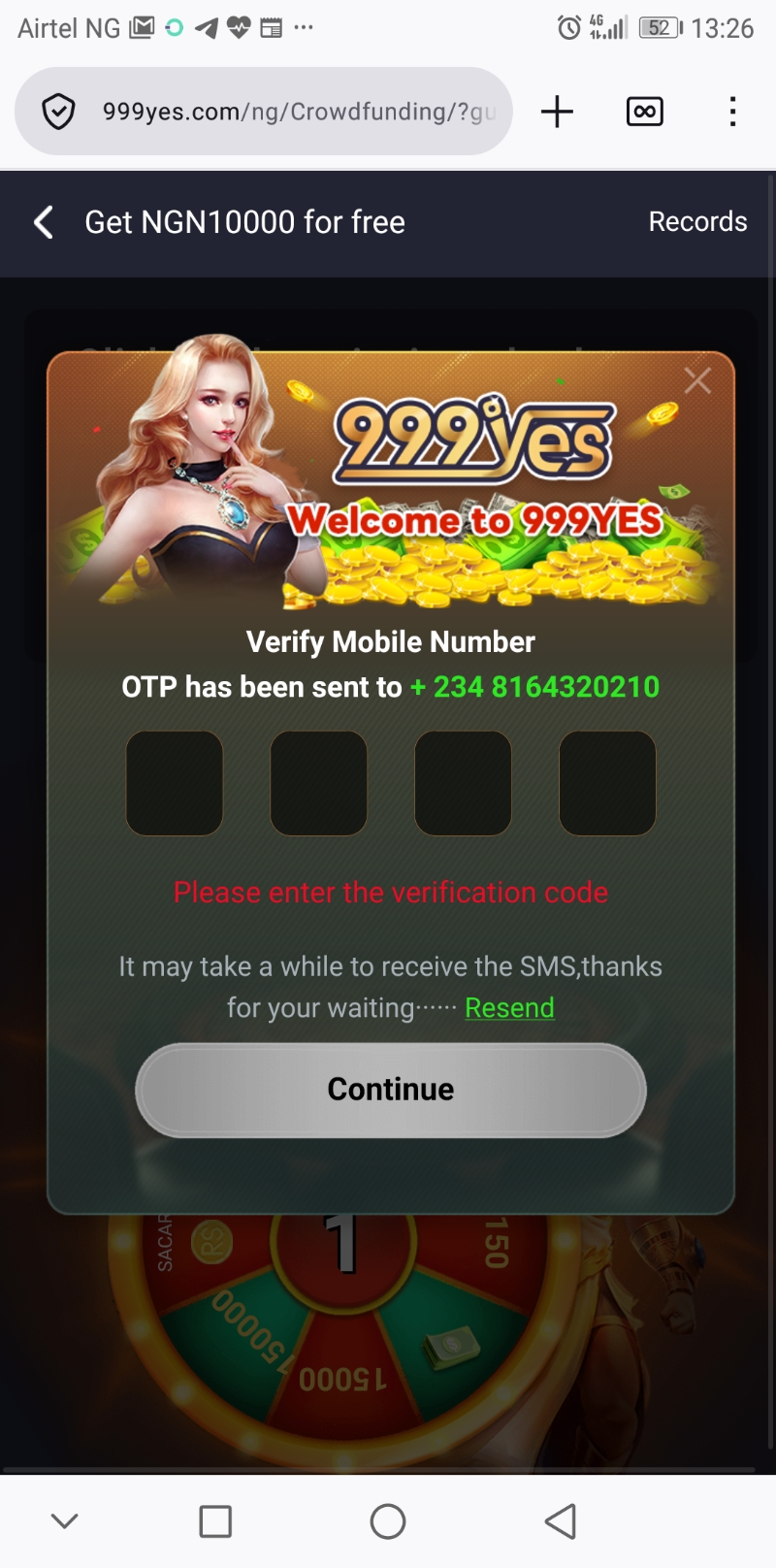This screenshot has width=776, height=1568.
Task: Focus the fourth OTP digit box
Action: point(607,783)
